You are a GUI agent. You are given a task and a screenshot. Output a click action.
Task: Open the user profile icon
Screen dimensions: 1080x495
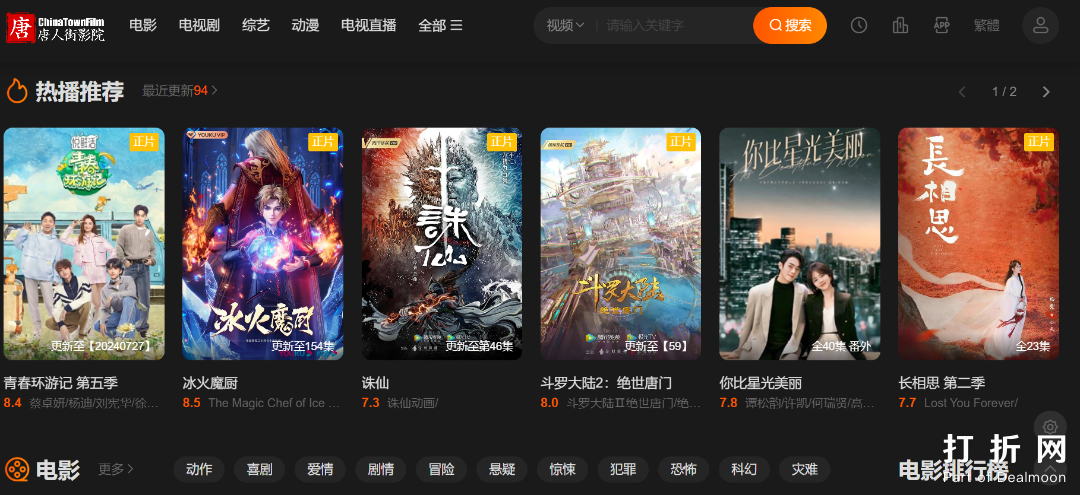point(1040,25)
